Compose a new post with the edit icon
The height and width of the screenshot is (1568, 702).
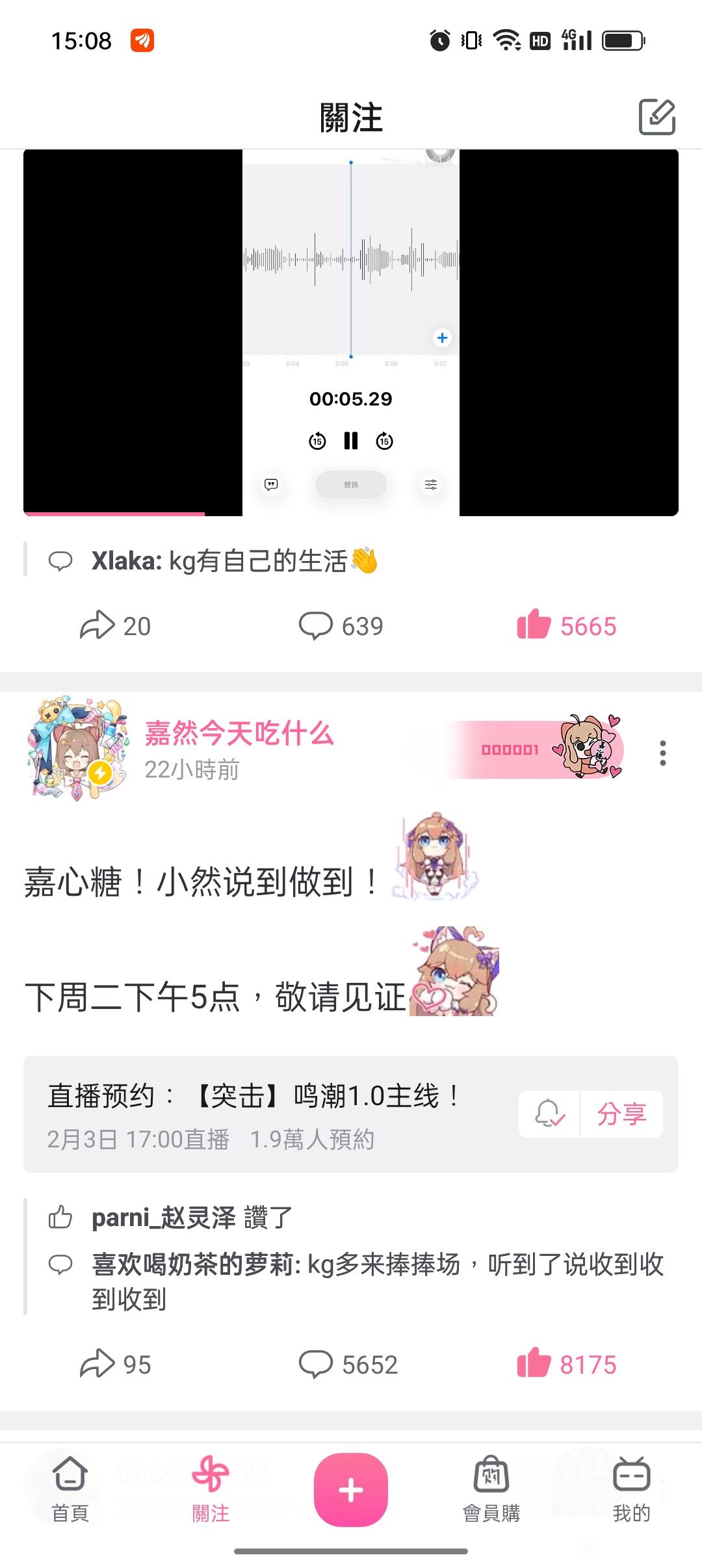point(657,117)
